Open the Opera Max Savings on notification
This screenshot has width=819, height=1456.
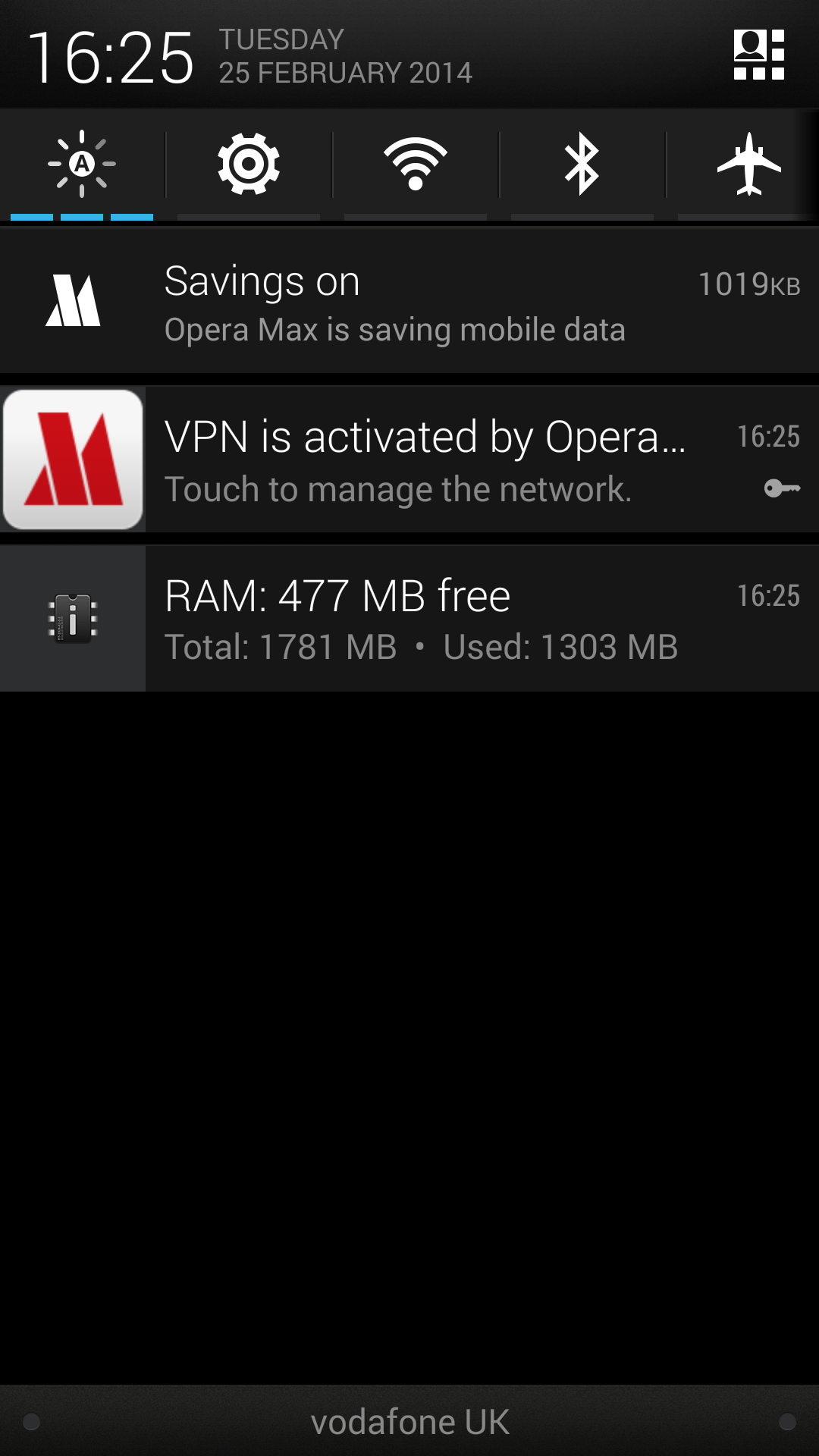pyautogui.click(x=409, y=300)
